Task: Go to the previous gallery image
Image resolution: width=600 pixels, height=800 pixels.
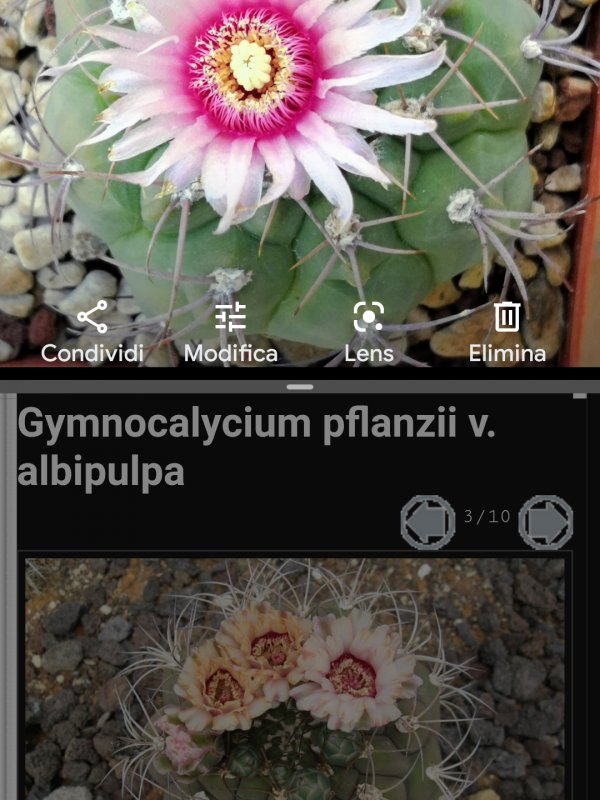Action: pyautogui.click(x=428, y=521)
